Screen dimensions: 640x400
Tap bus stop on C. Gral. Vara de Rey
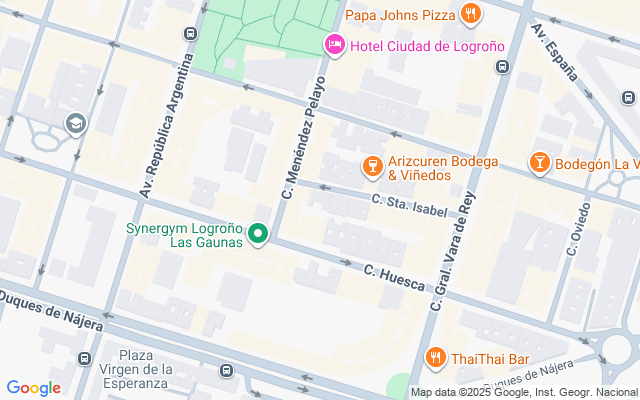(x=502, y=67)
